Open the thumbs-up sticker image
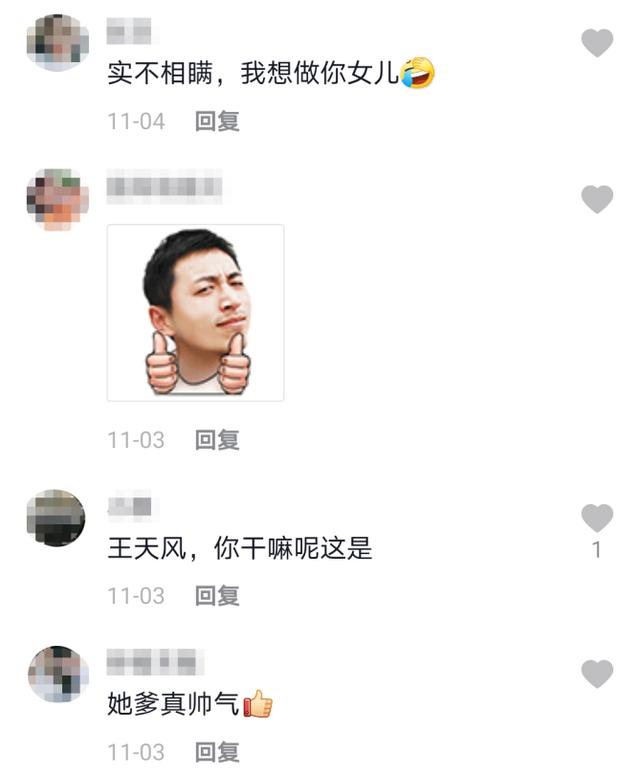The height and width of the screenshot is (775, 640). click(x=195, y=313)
